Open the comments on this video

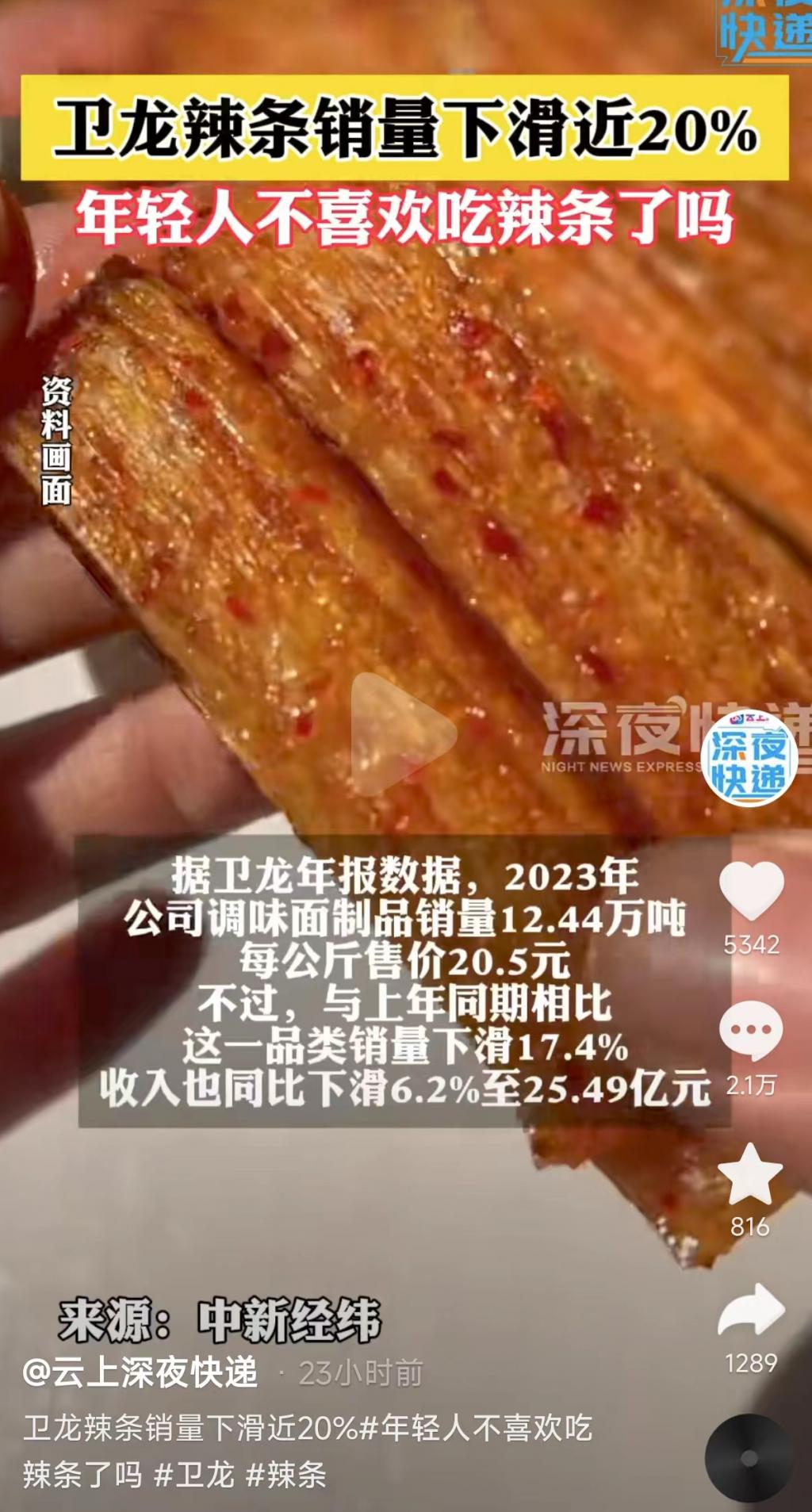(x=750, y=1030)
